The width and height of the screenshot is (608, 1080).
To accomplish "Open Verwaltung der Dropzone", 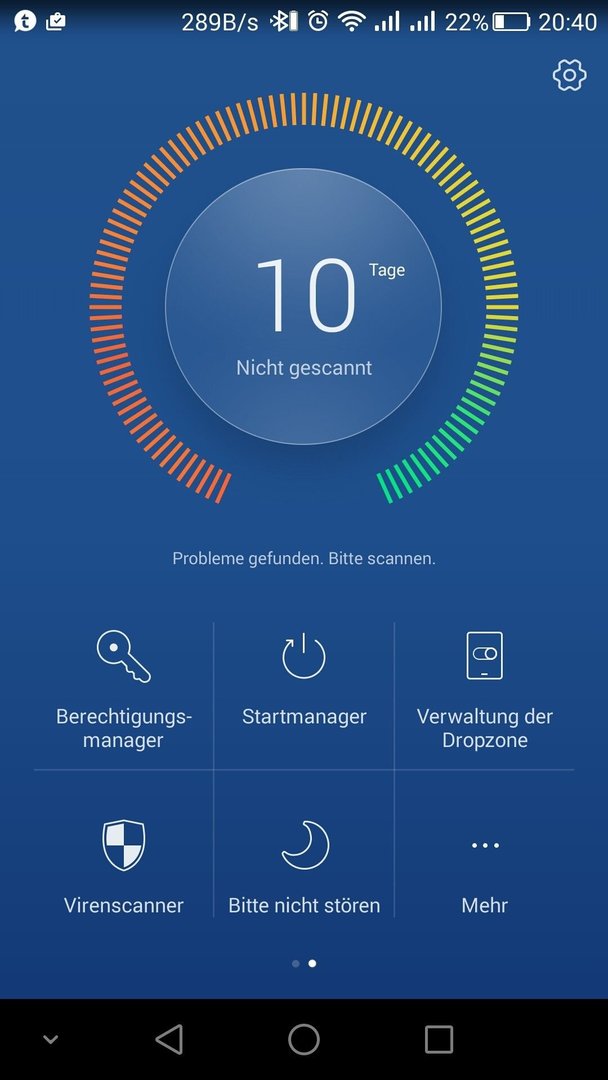I will pyautogui.click(x=485, y=694).
